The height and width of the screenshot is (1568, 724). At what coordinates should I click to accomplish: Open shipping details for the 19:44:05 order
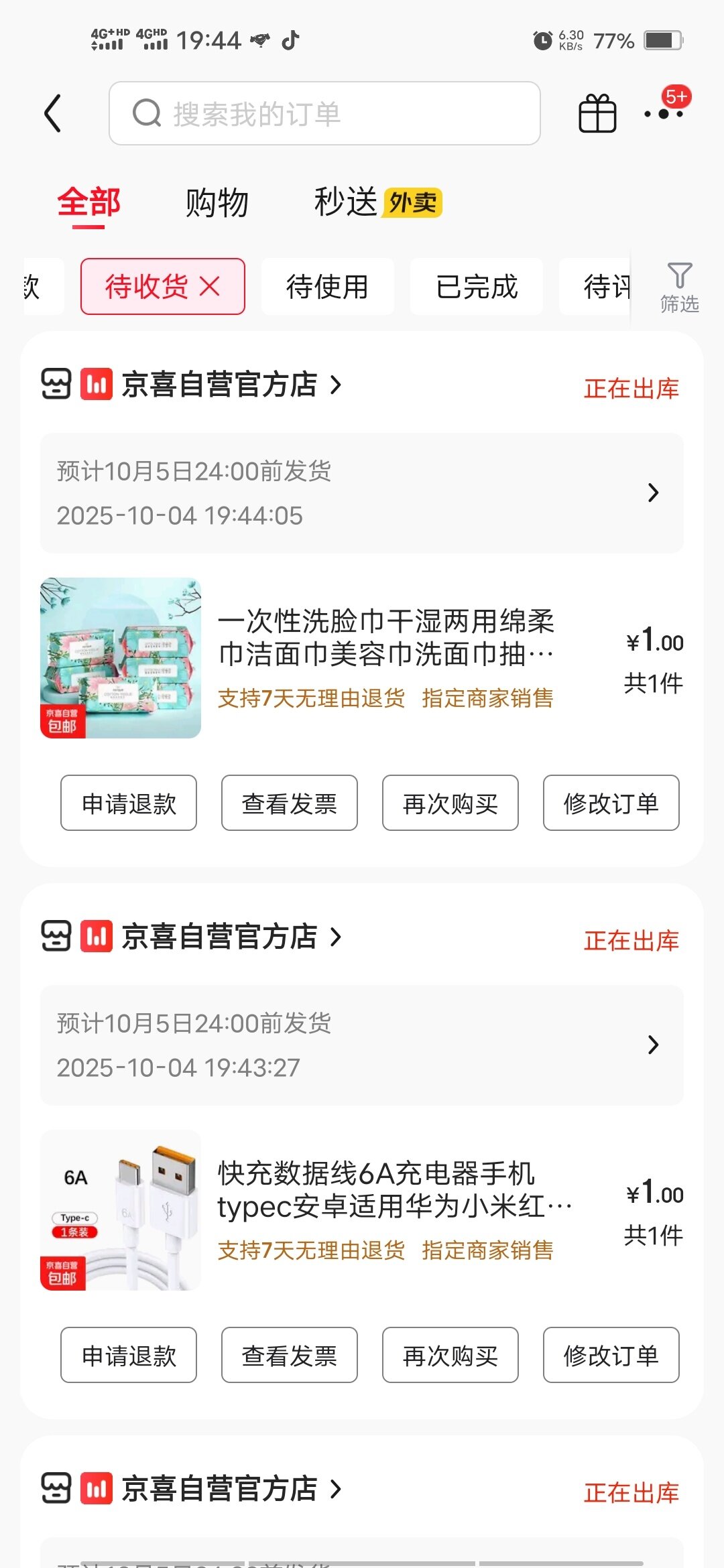(362, 493)
